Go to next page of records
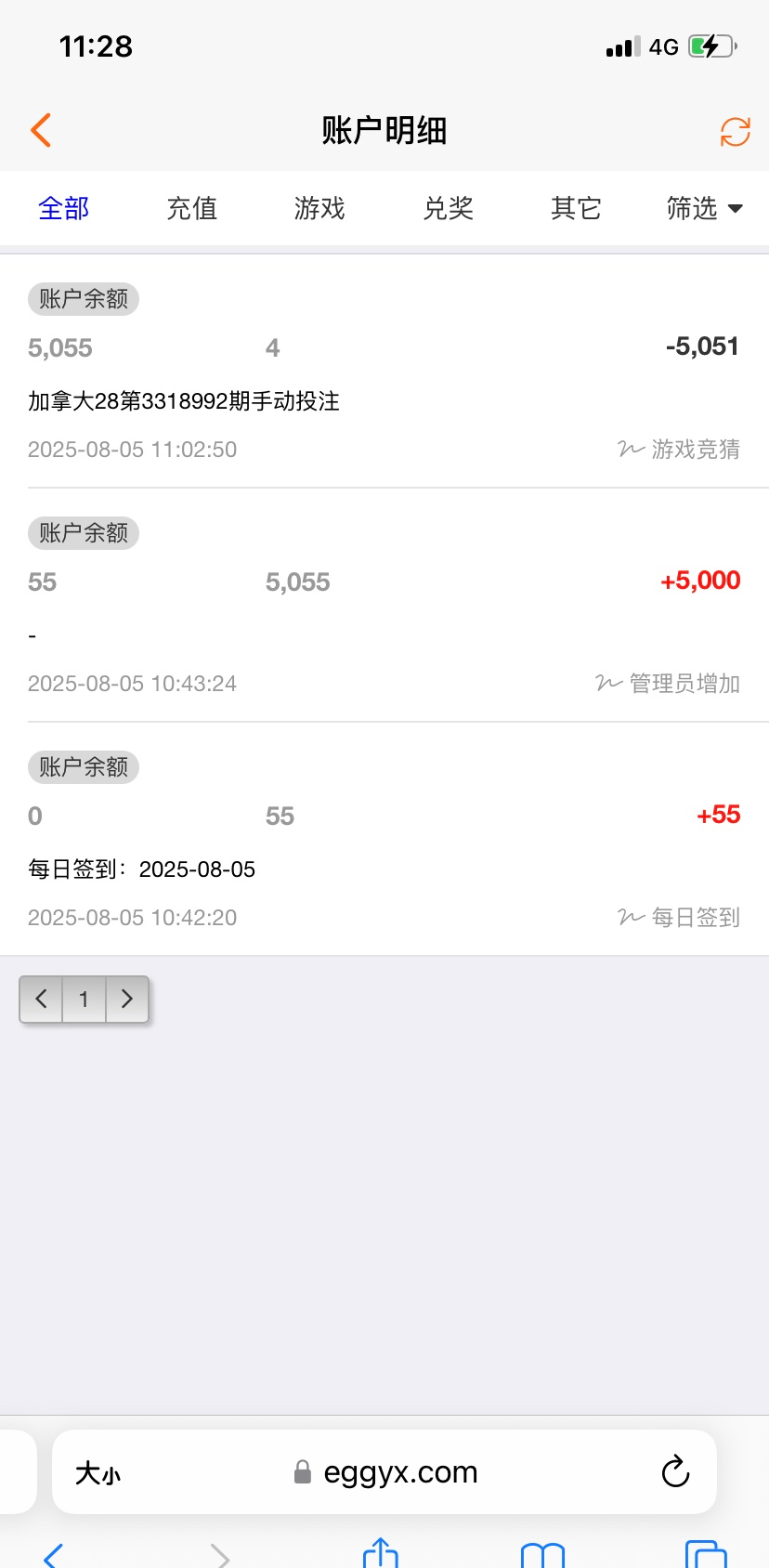The height and width of the screenshot is (1568, 769). [x=127, y=1000]
